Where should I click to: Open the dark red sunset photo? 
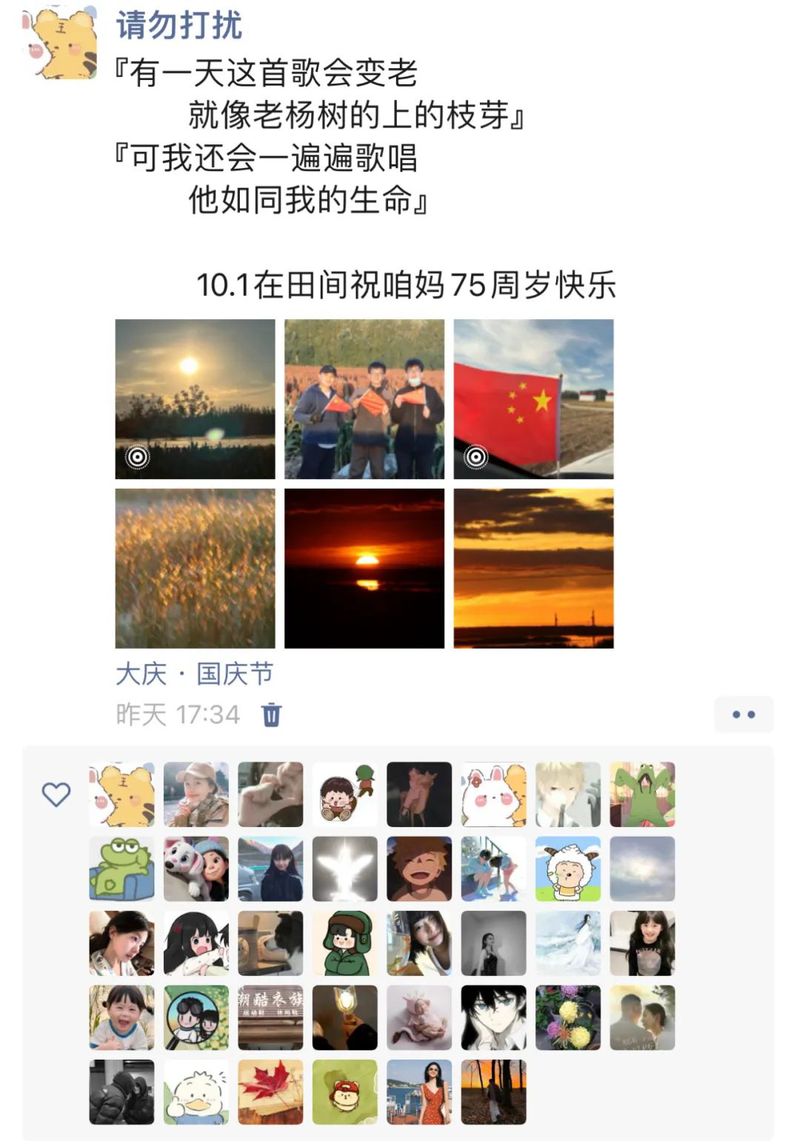(364, 568)
